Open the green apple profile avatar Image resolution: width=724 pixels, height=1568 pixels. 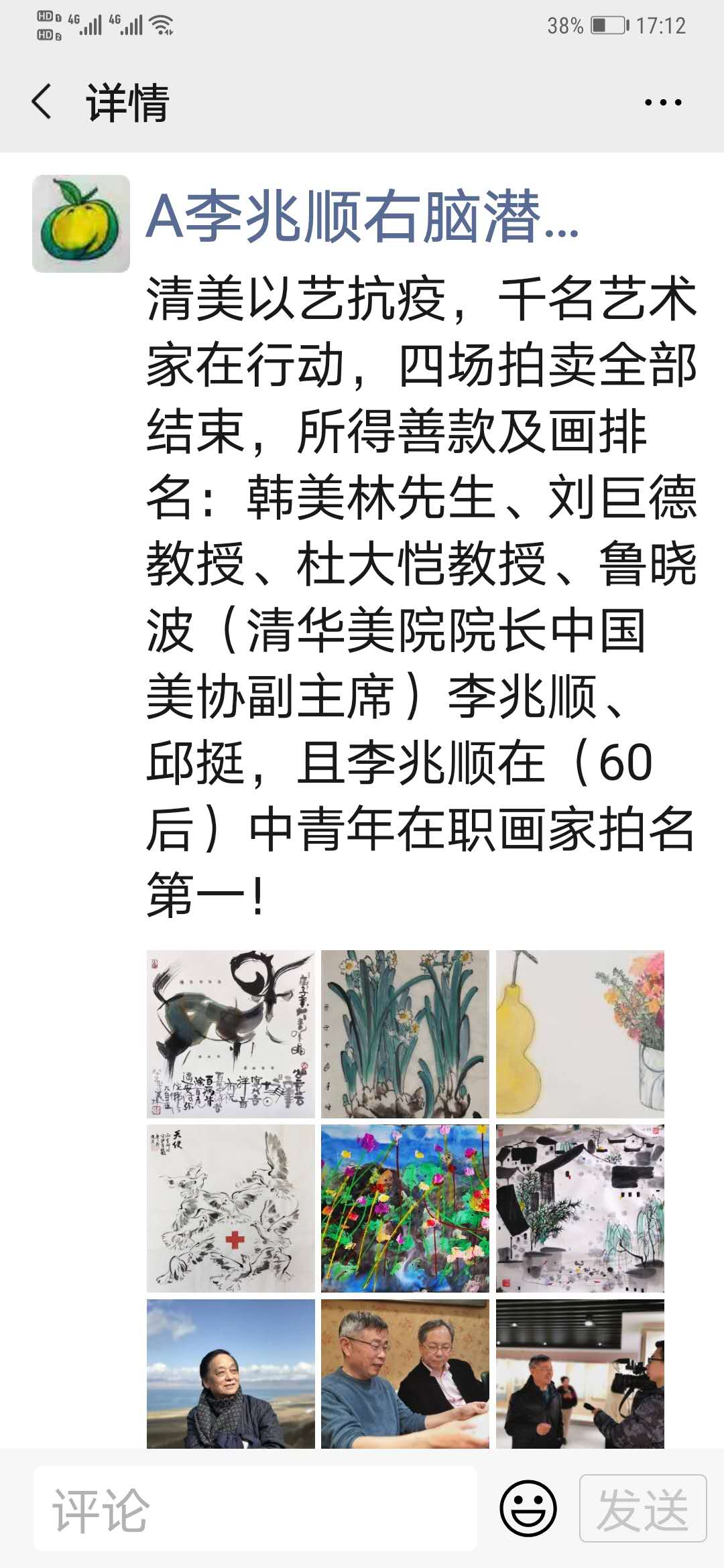(x=81, y=224)
